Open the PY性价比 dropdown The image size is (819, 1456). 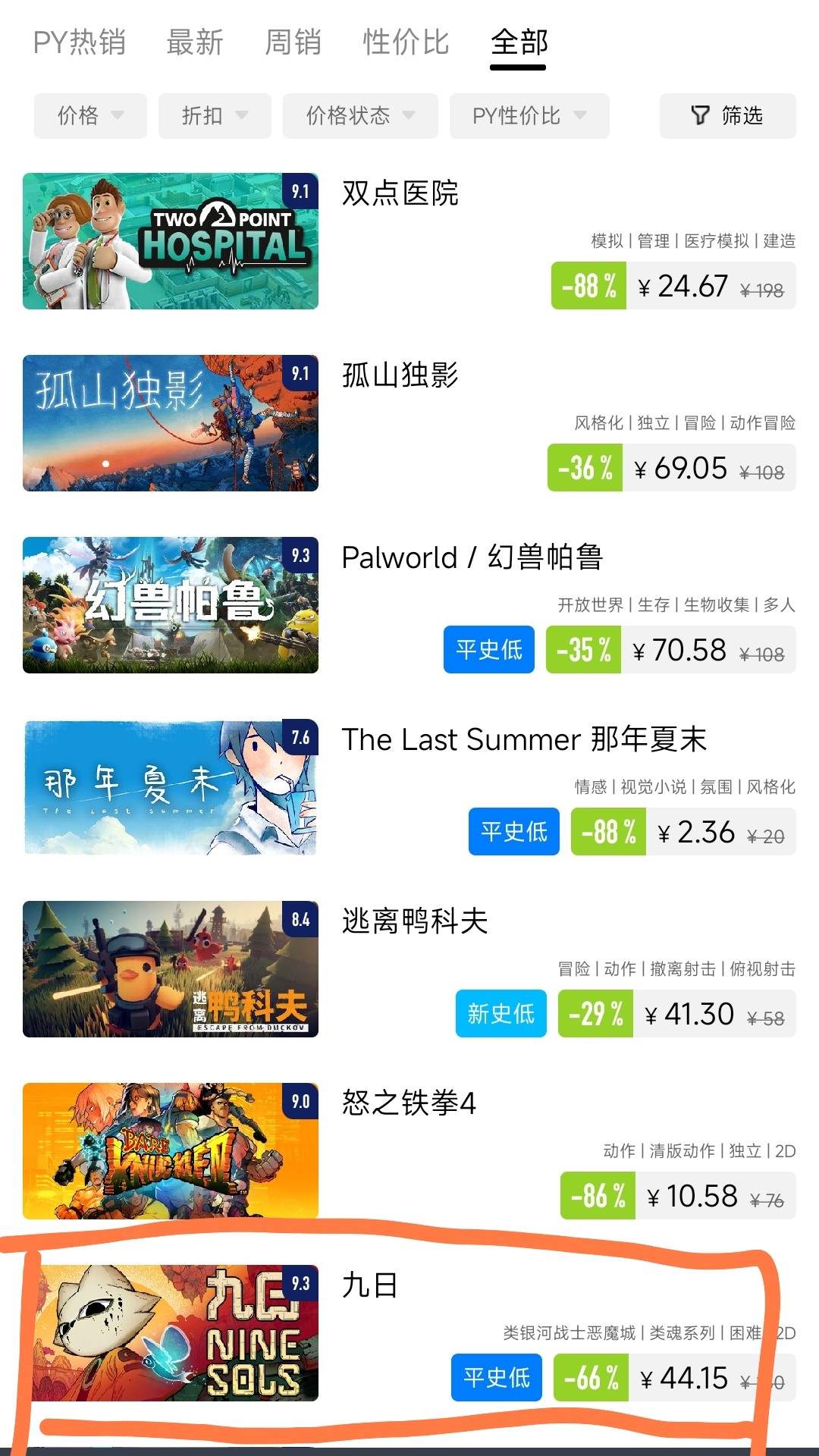coord(529,115)
